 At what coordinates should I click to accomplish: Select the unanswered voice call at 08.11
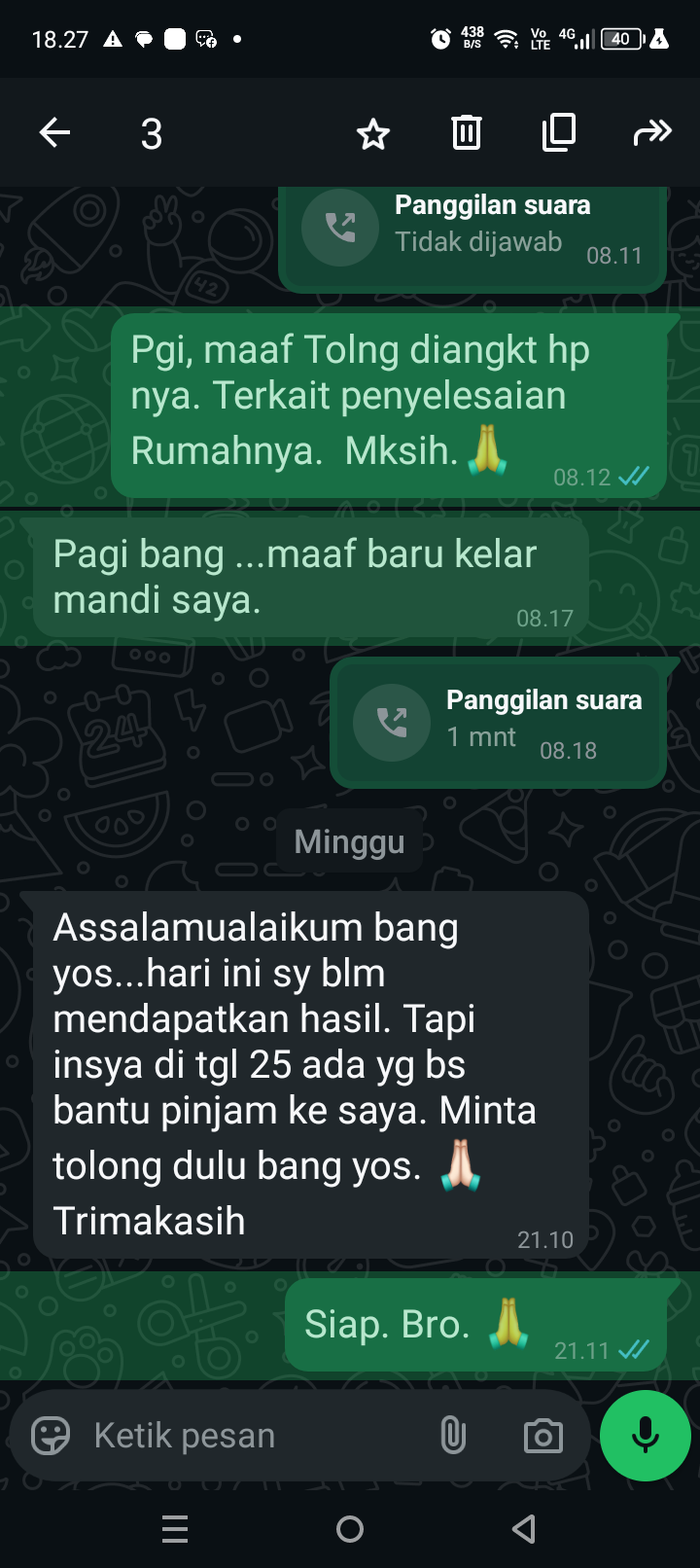(472, 233)
